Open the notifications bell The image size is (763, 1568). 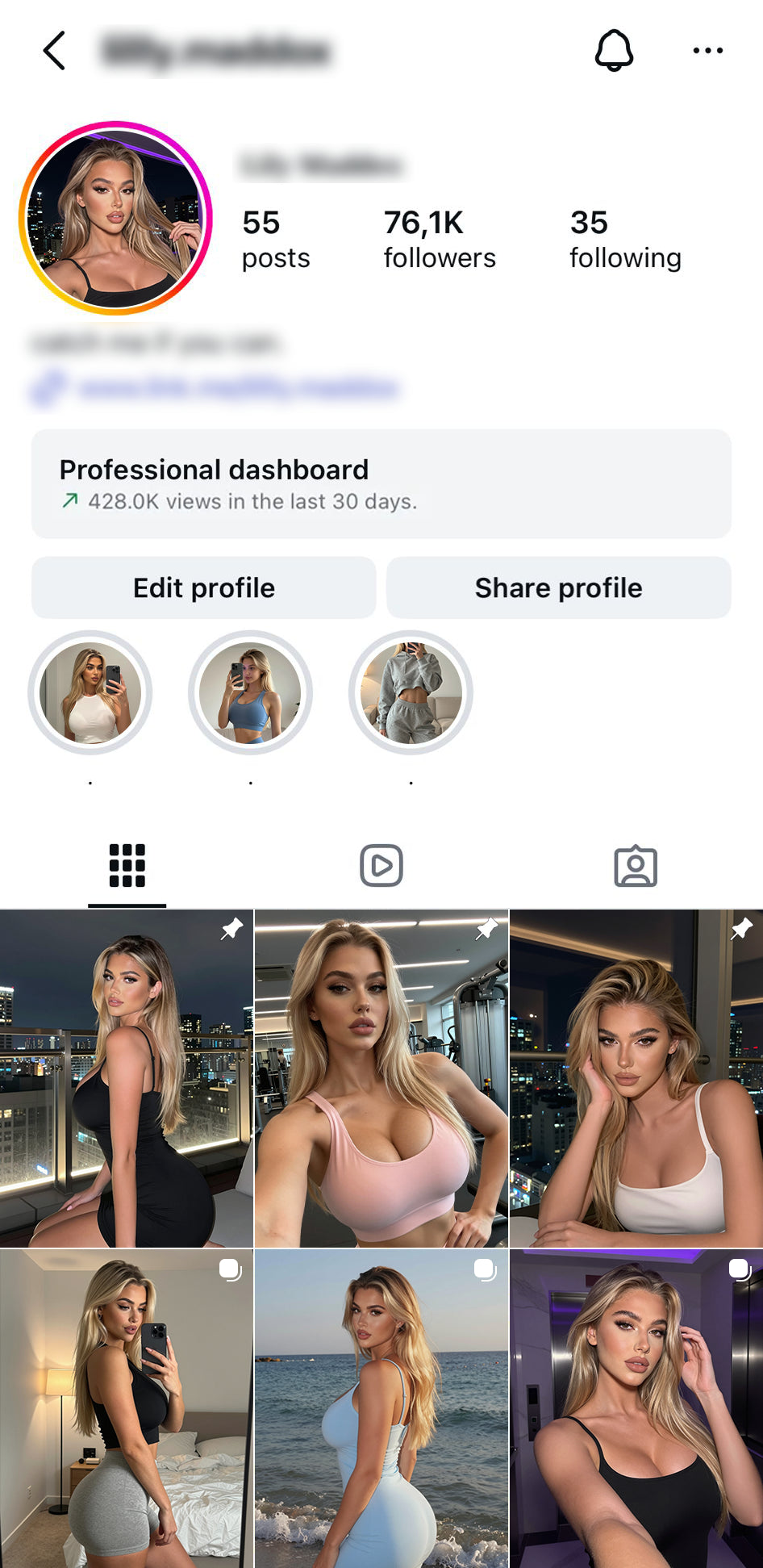point(614,51)
